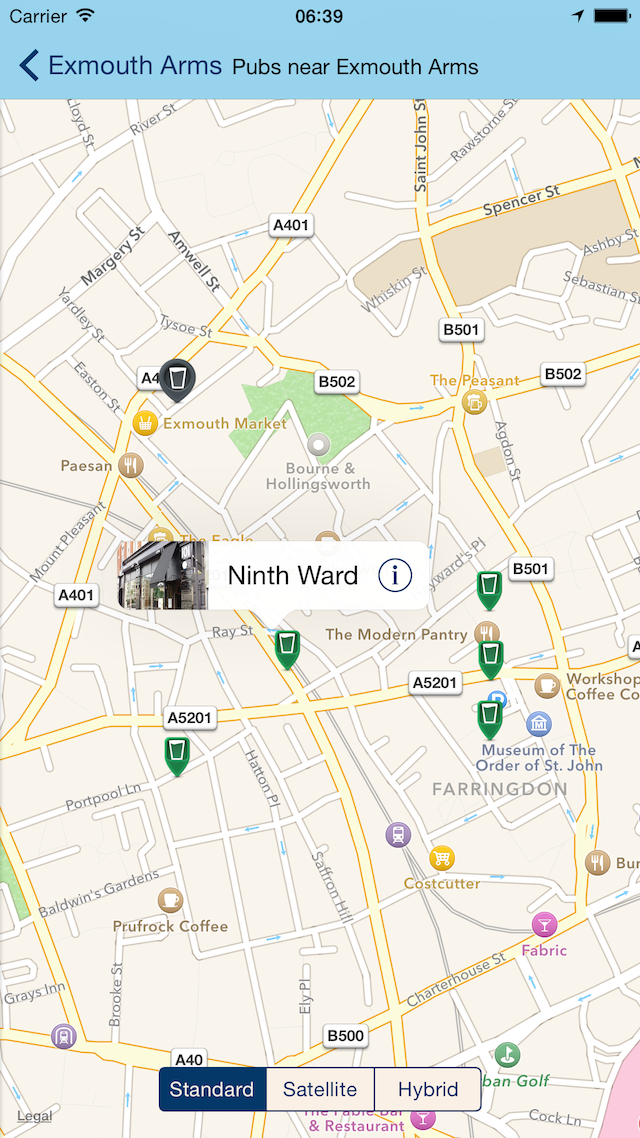
Task: Select the green pub pin near Portpool Ln
Action: 177,756
